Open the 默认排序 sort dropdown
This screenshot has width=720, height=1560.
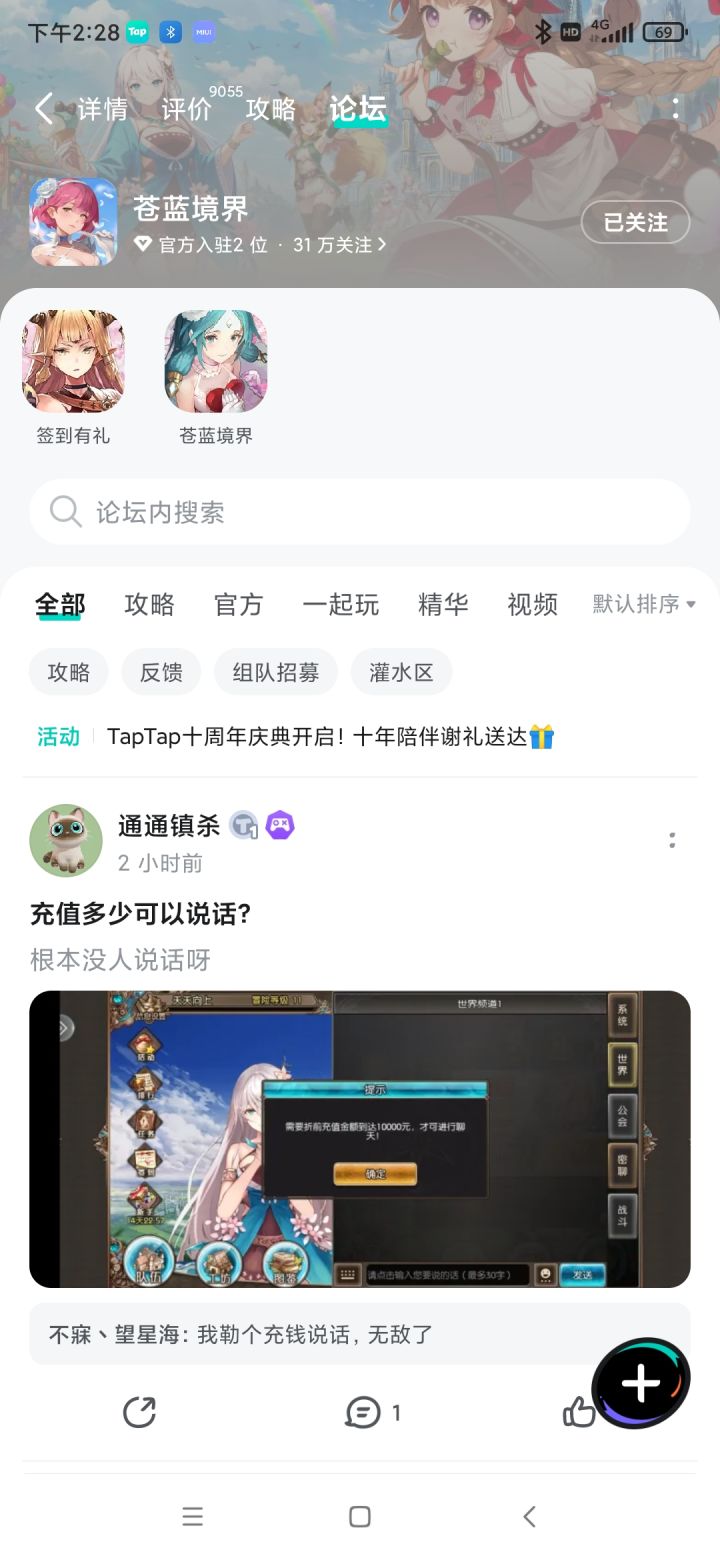pyautogui.click(x=644, y=604)
